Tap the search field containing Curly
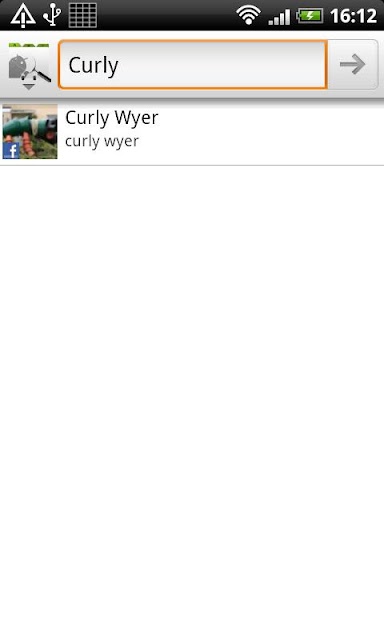384x640 pixels. (x=193, y=64)
